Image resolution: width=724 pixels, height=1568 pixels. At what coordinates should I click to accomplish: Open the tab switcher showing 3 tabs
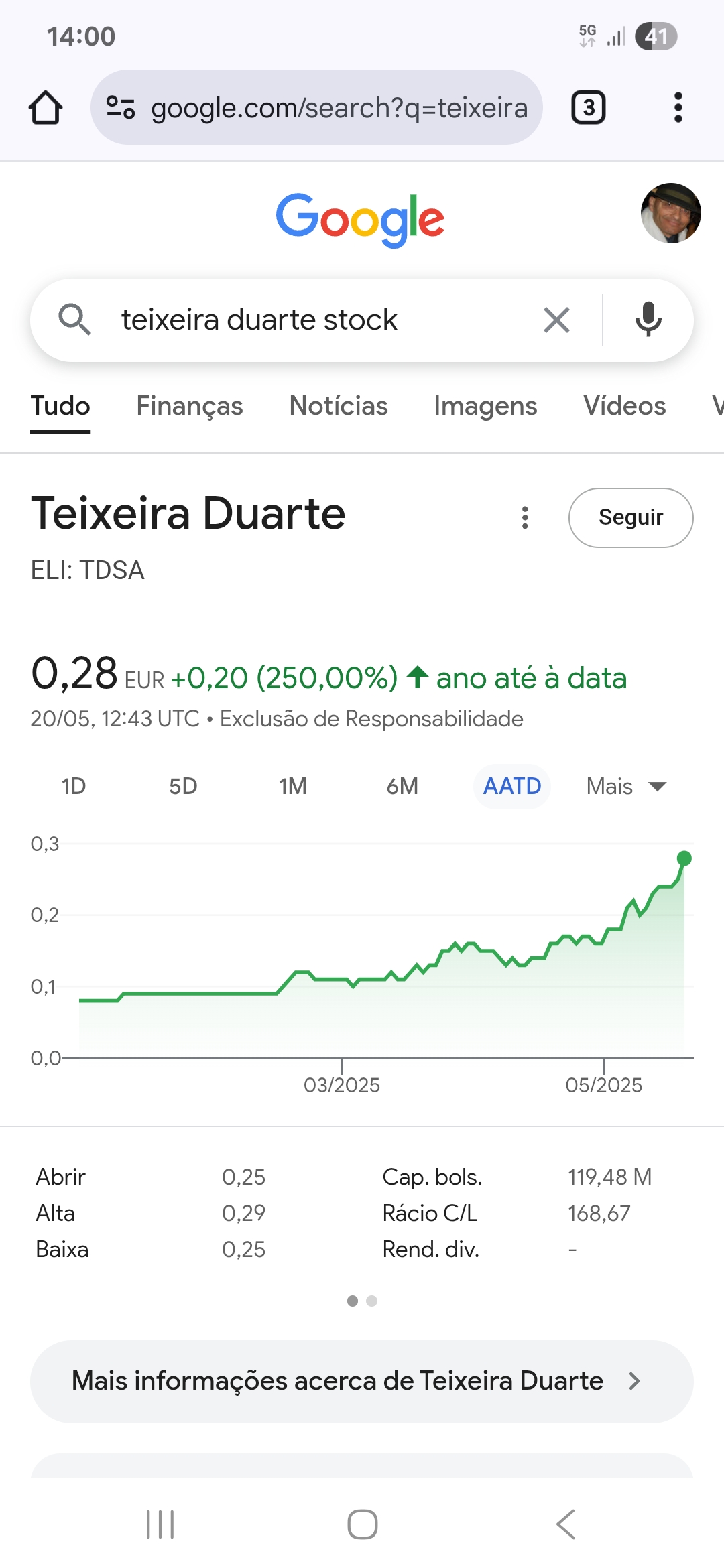coord(588,108)
